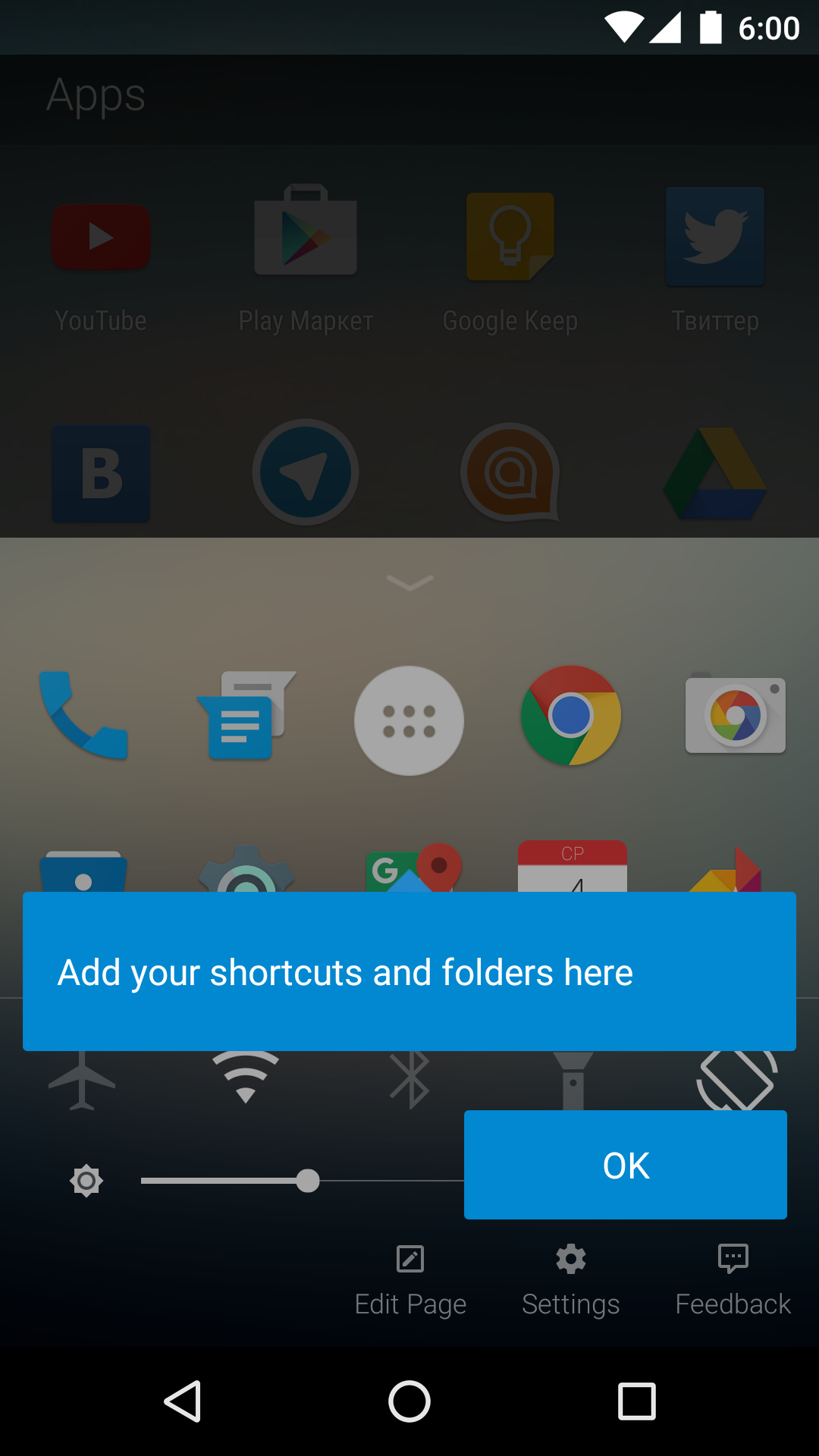Viewport: 819px width, 1456px height.
Task: Go to the home screen
Action: pos(409,1401)
